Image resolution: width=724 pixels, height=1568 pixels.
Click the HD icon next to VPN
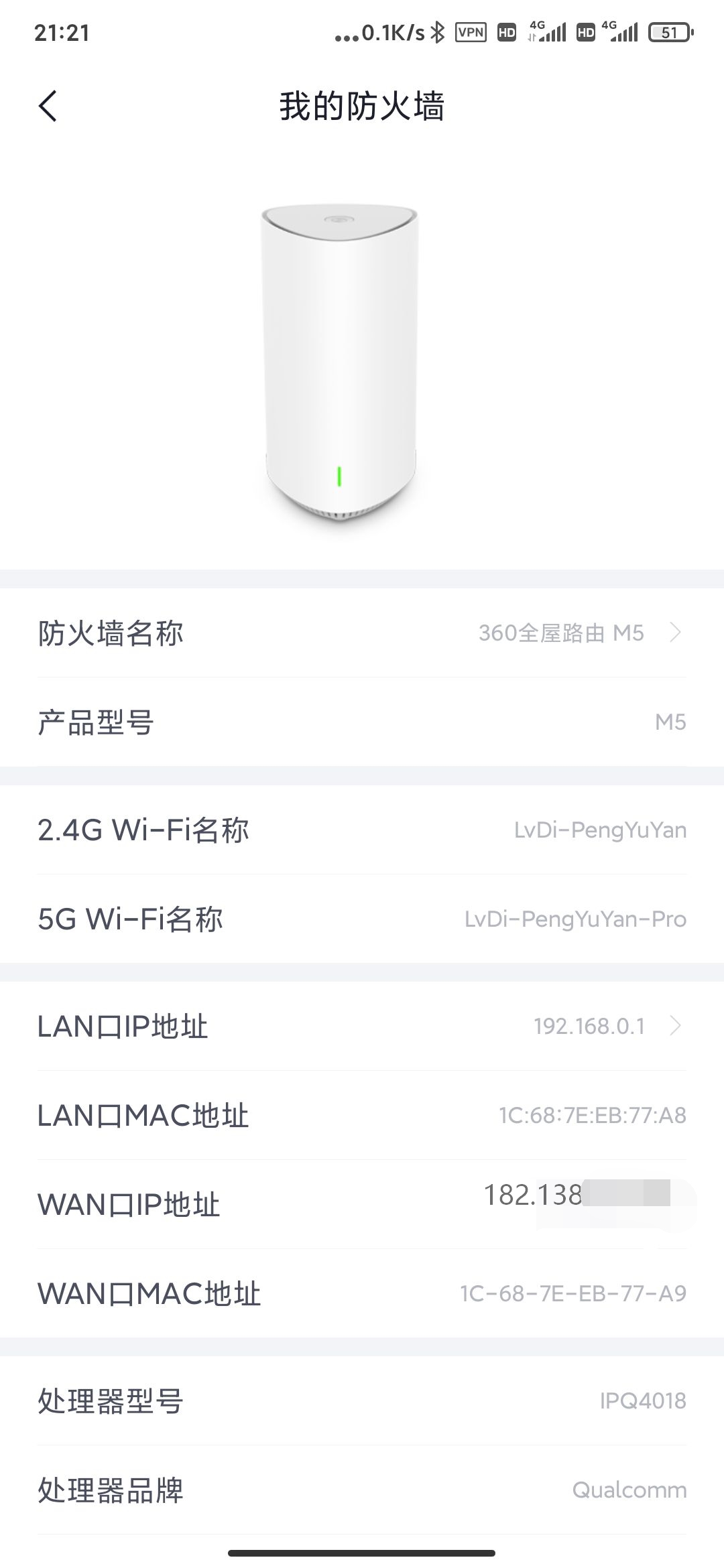pos(507,31)
